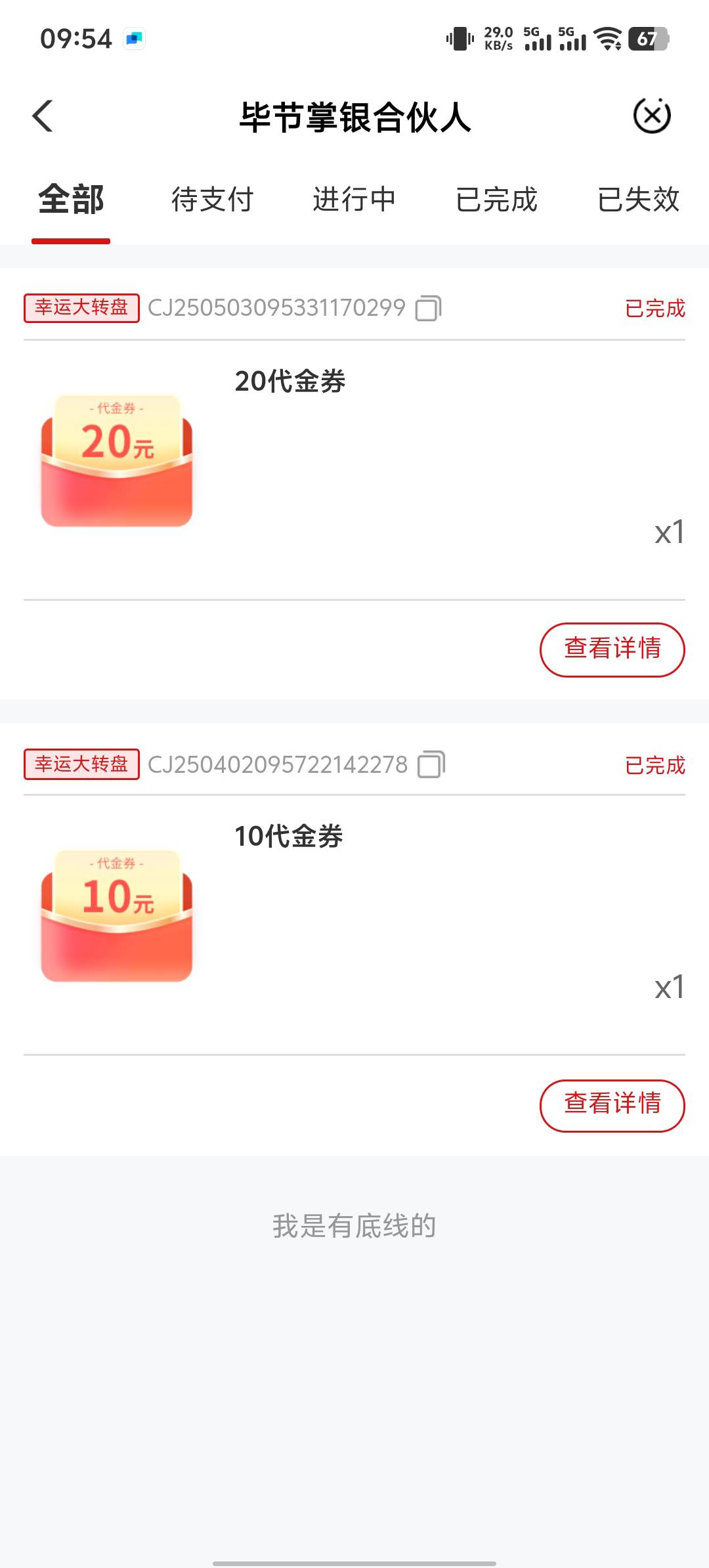The width and height of the screenshot is (709, 1568).
Task: Open the 已完成 tab
Action: click(x=496, y=200)
